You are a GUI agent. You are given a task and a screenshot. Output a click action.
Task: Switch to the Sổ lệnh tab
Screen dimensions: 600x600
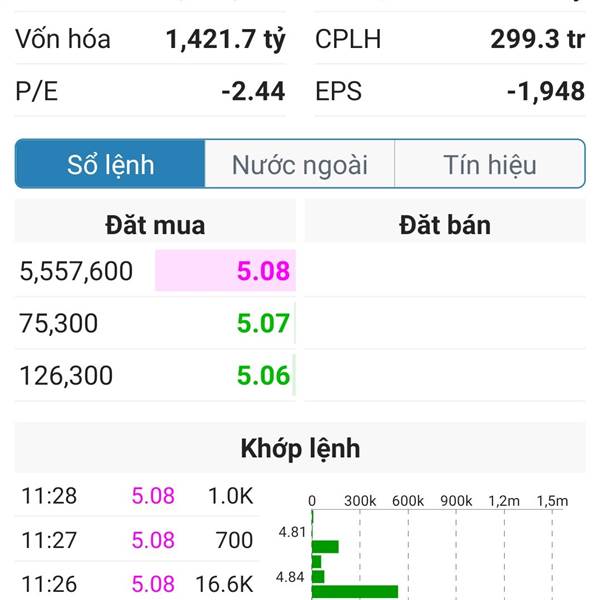coord(110,165)
